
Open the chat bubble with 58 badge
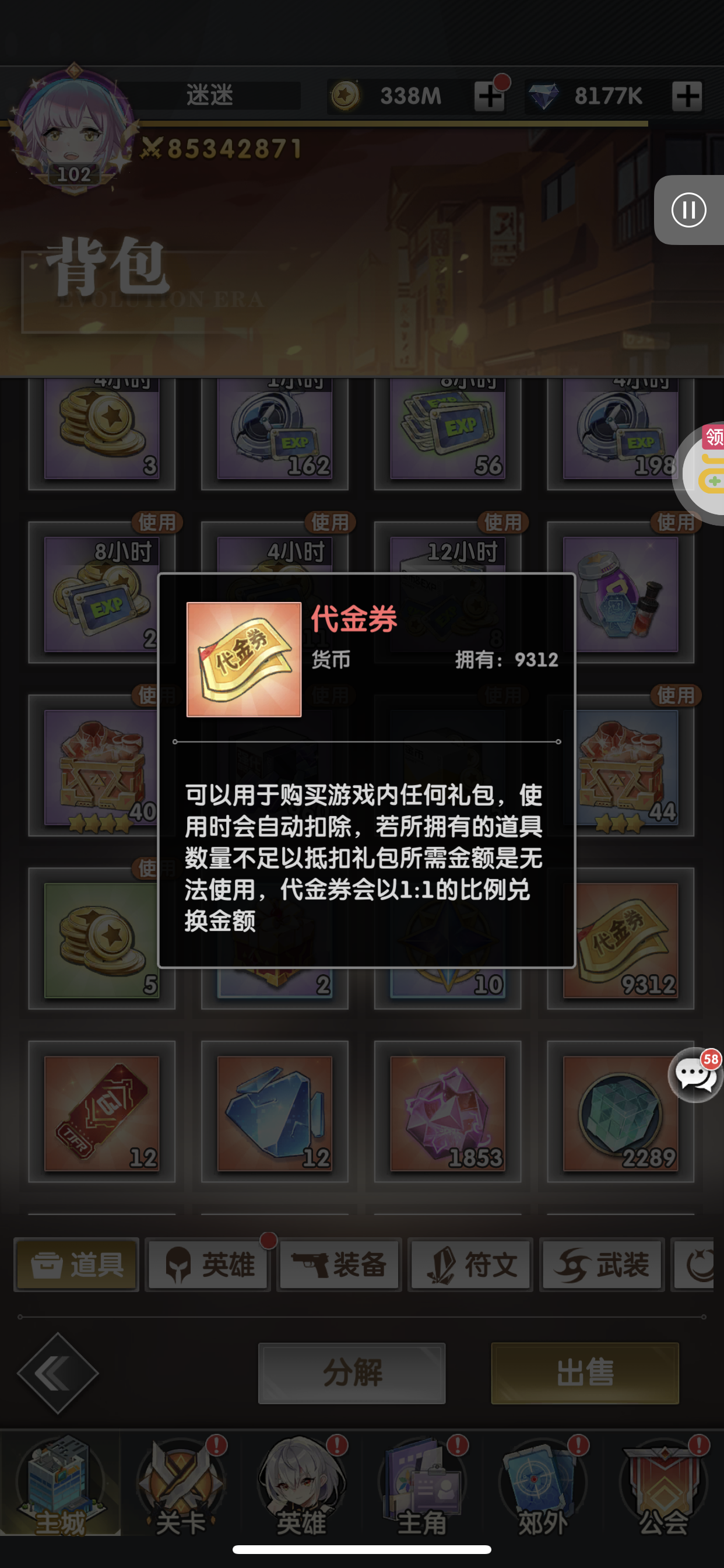pos(696,1075)
